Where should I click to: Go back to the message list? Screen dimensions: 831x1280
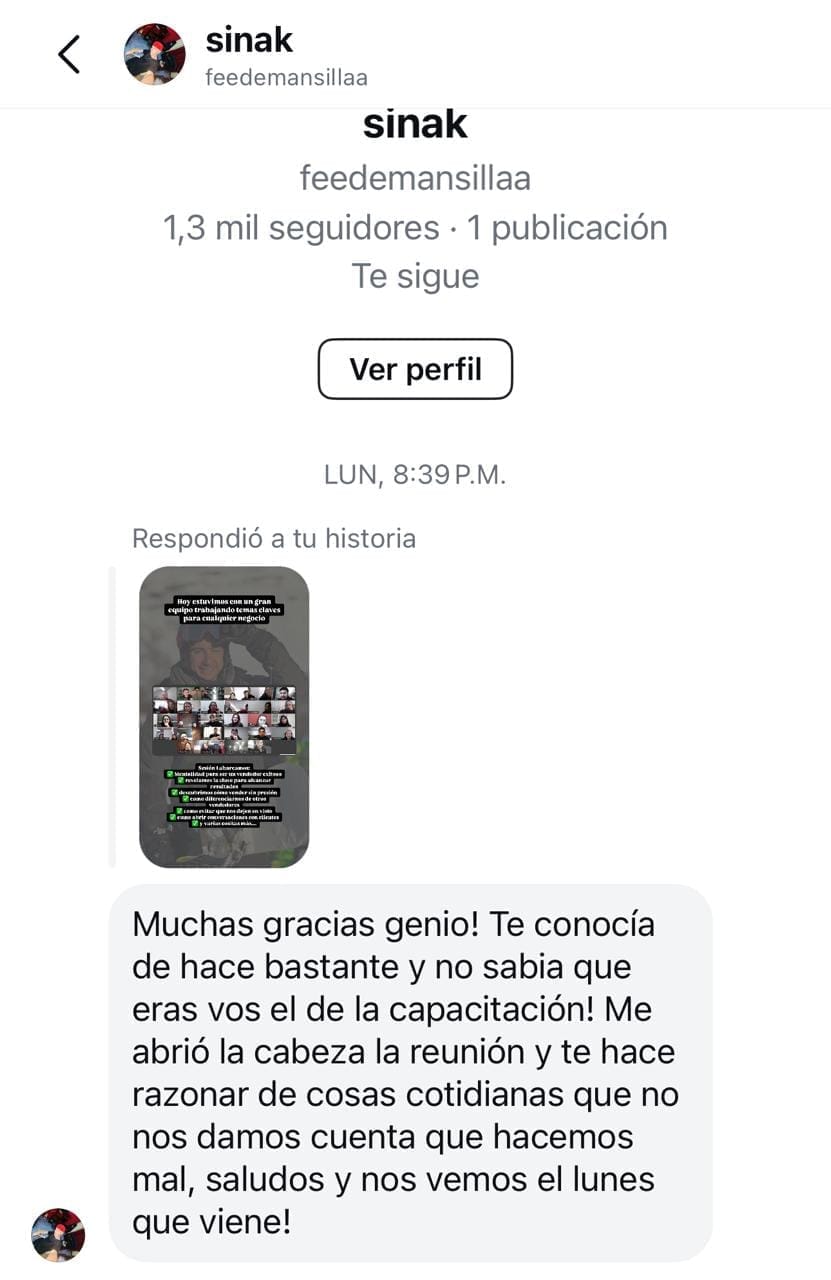68,54
